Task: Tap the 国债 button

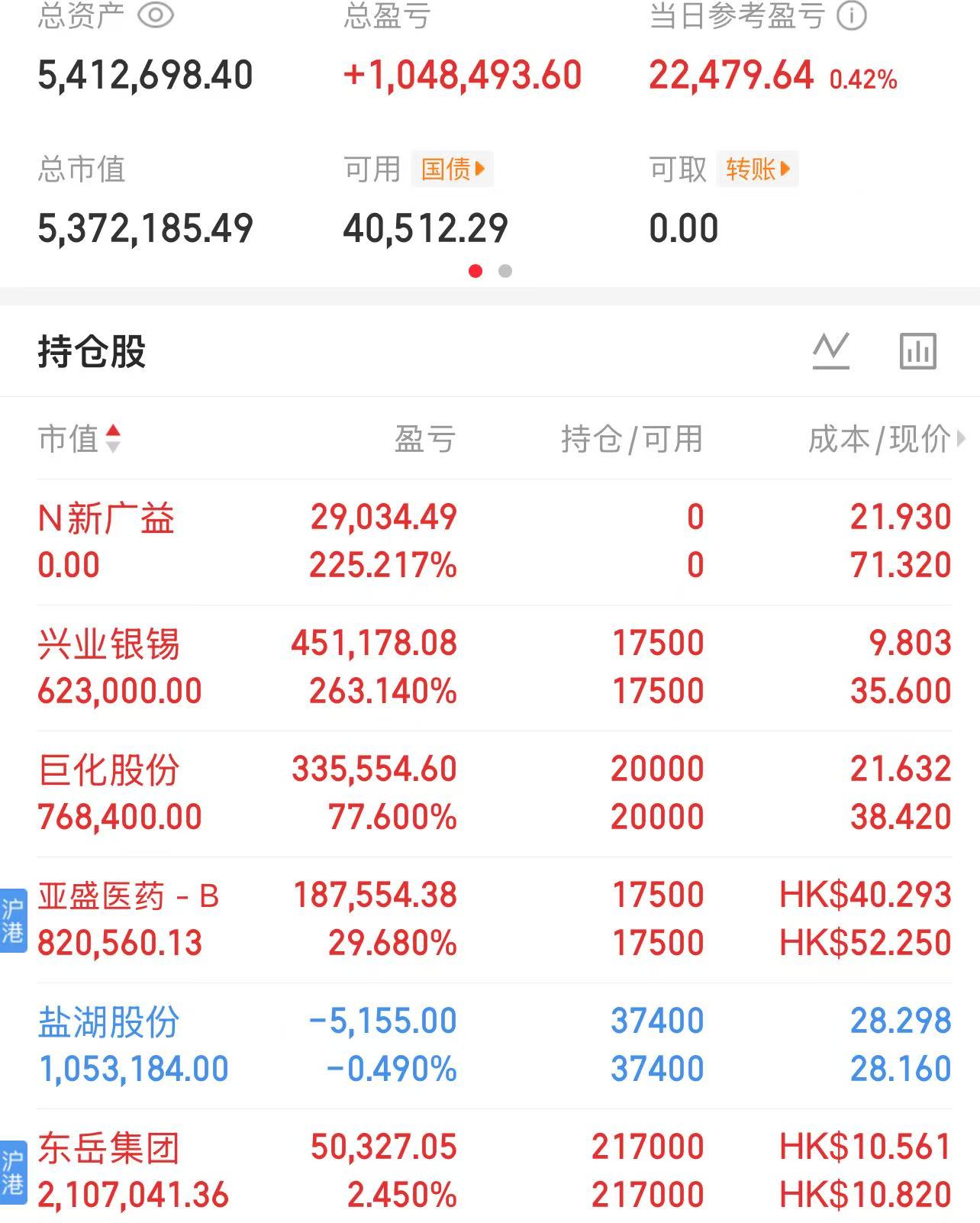Action: click(x=453, y=169)
